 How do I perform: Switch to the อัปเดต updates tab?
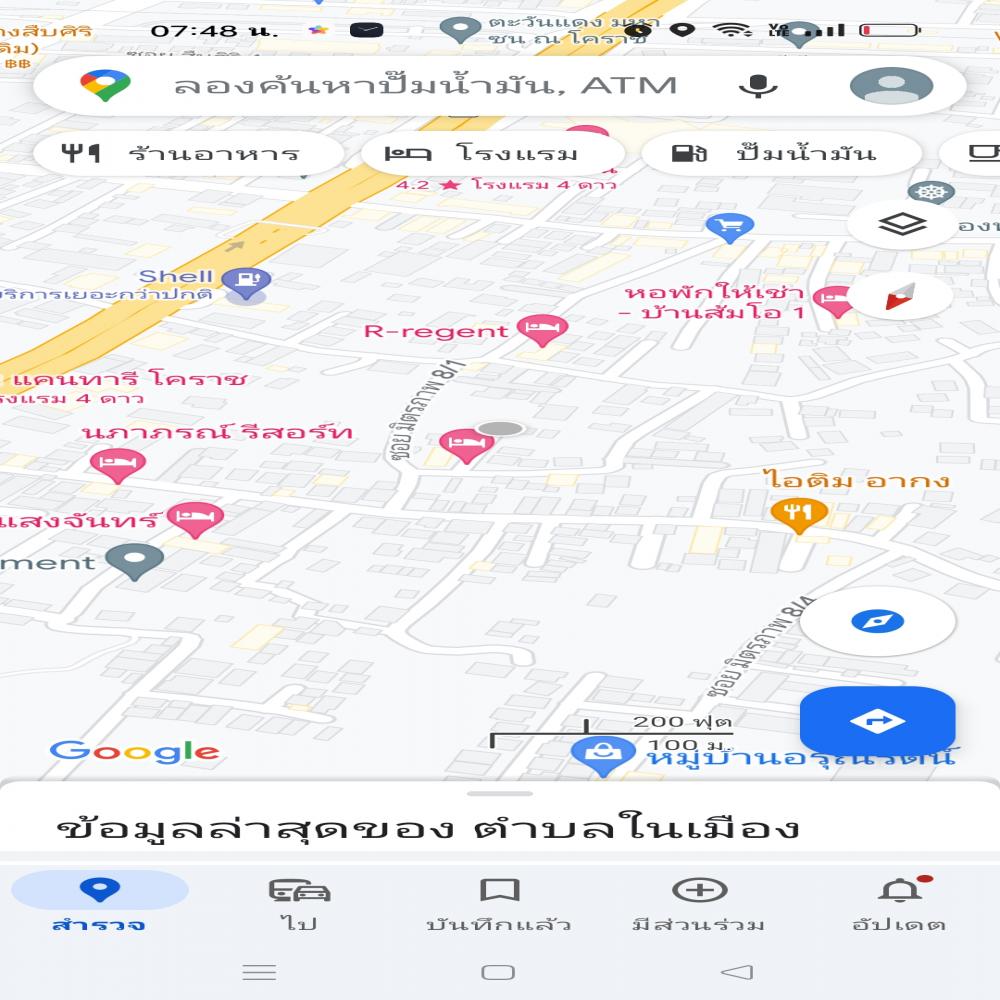(x=899, y=903)
